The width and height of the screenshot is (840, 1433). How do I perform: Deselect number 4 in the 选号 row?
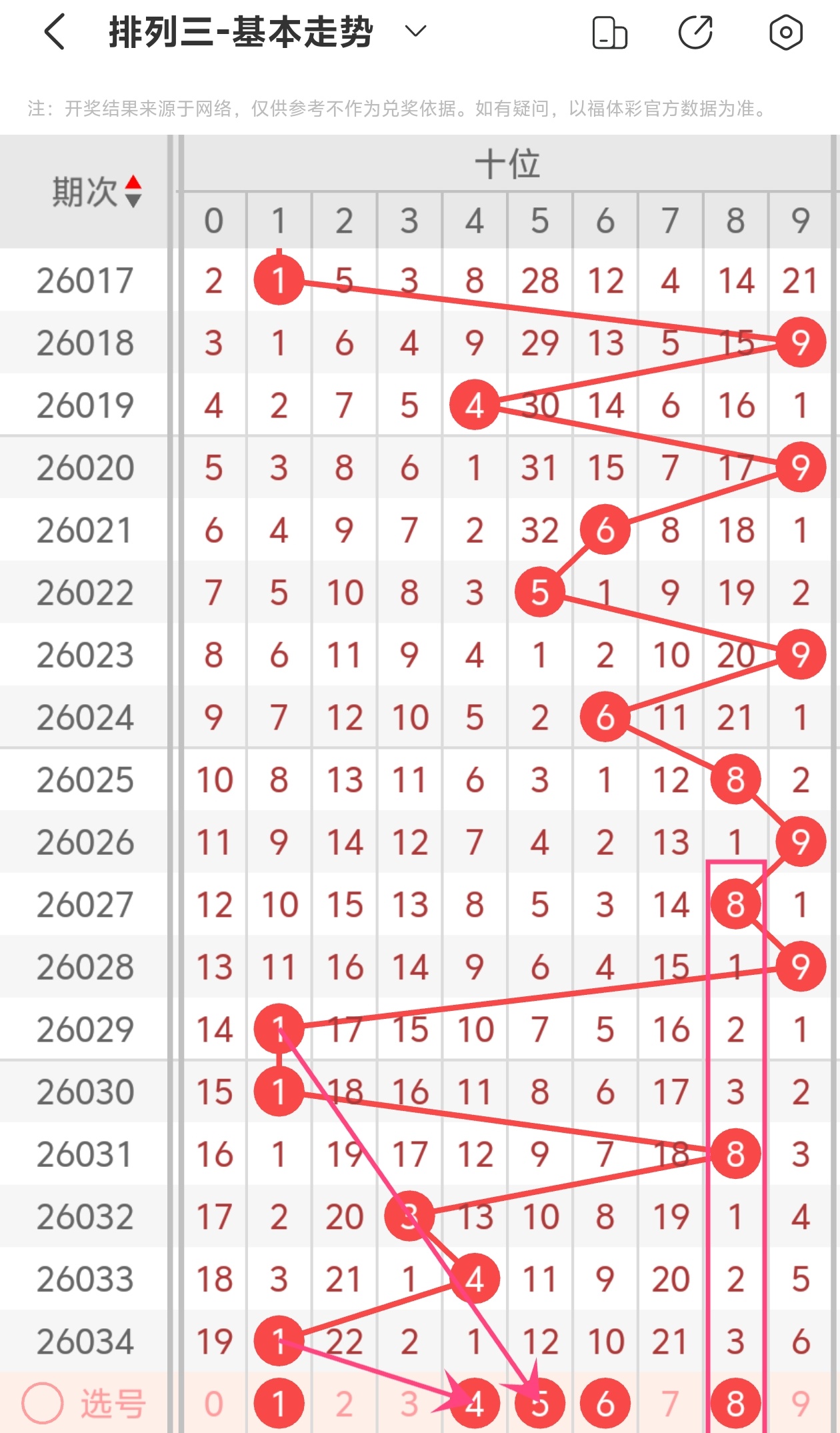475,1404
